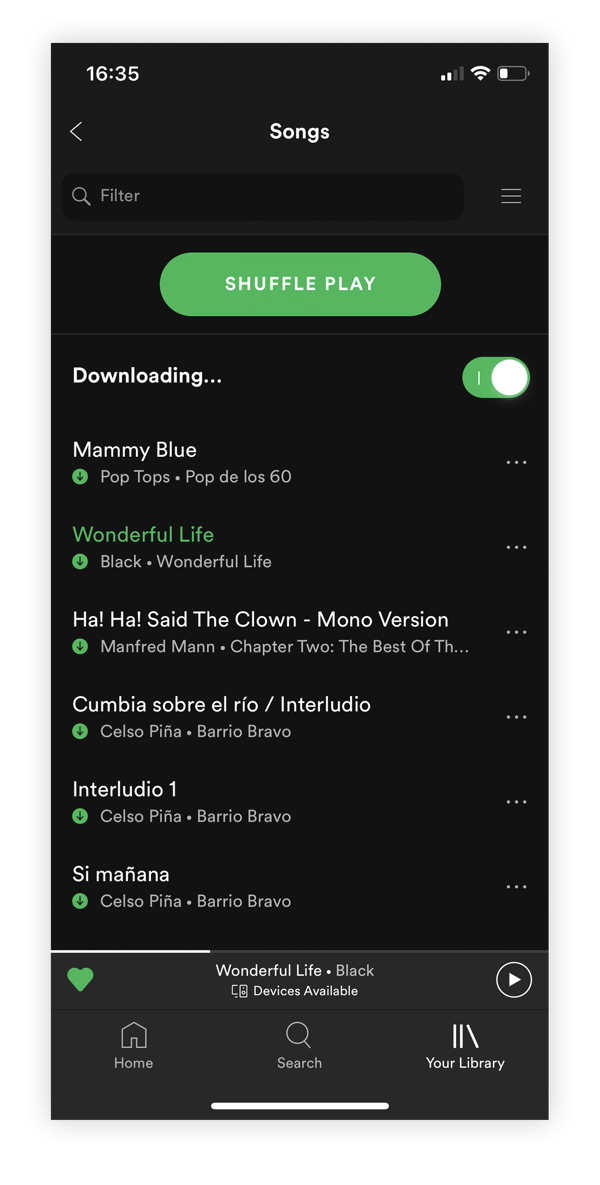Open options for Interludio 1
Screen dimensions: 600x1185
pos(516,803)
